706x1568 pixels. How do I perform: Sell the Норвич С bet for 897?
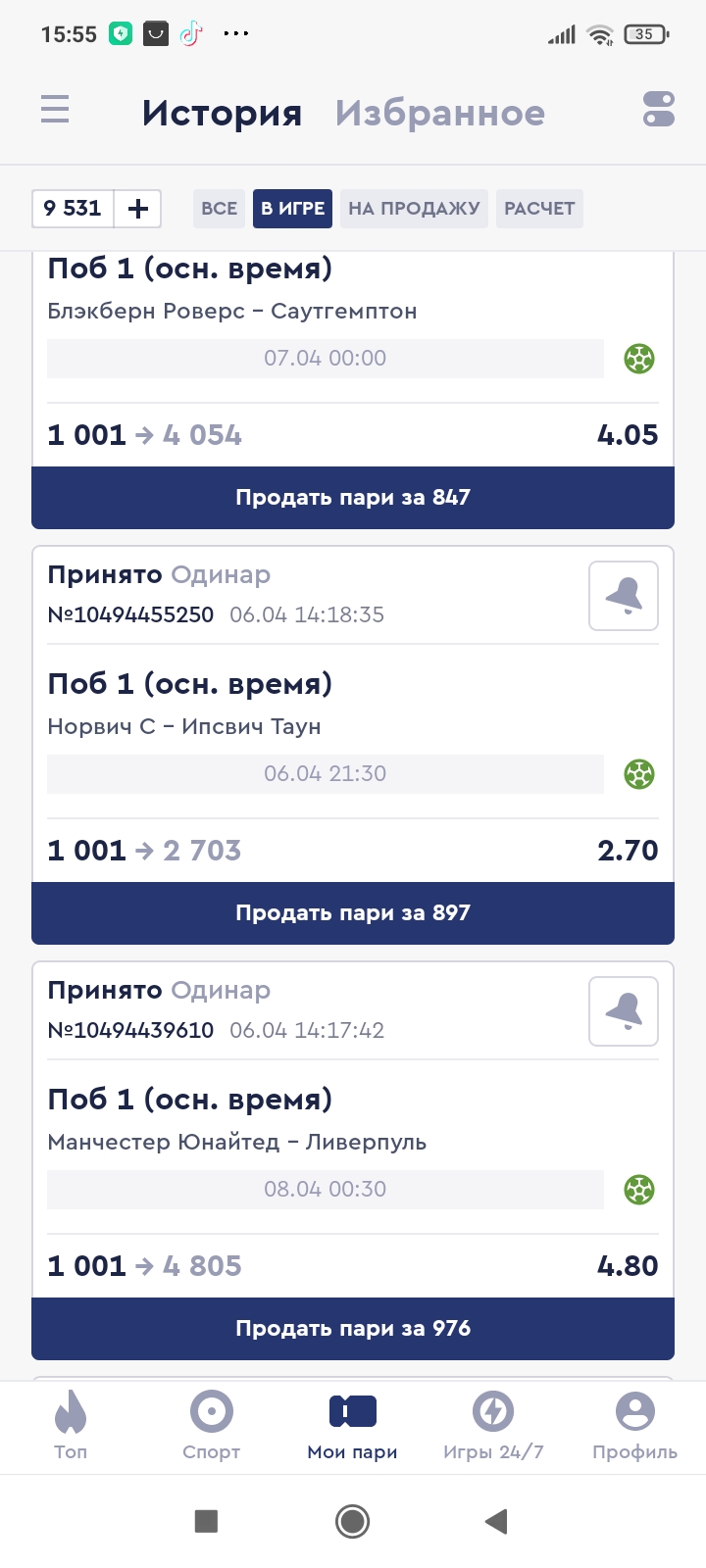click(x=353, y=913)
